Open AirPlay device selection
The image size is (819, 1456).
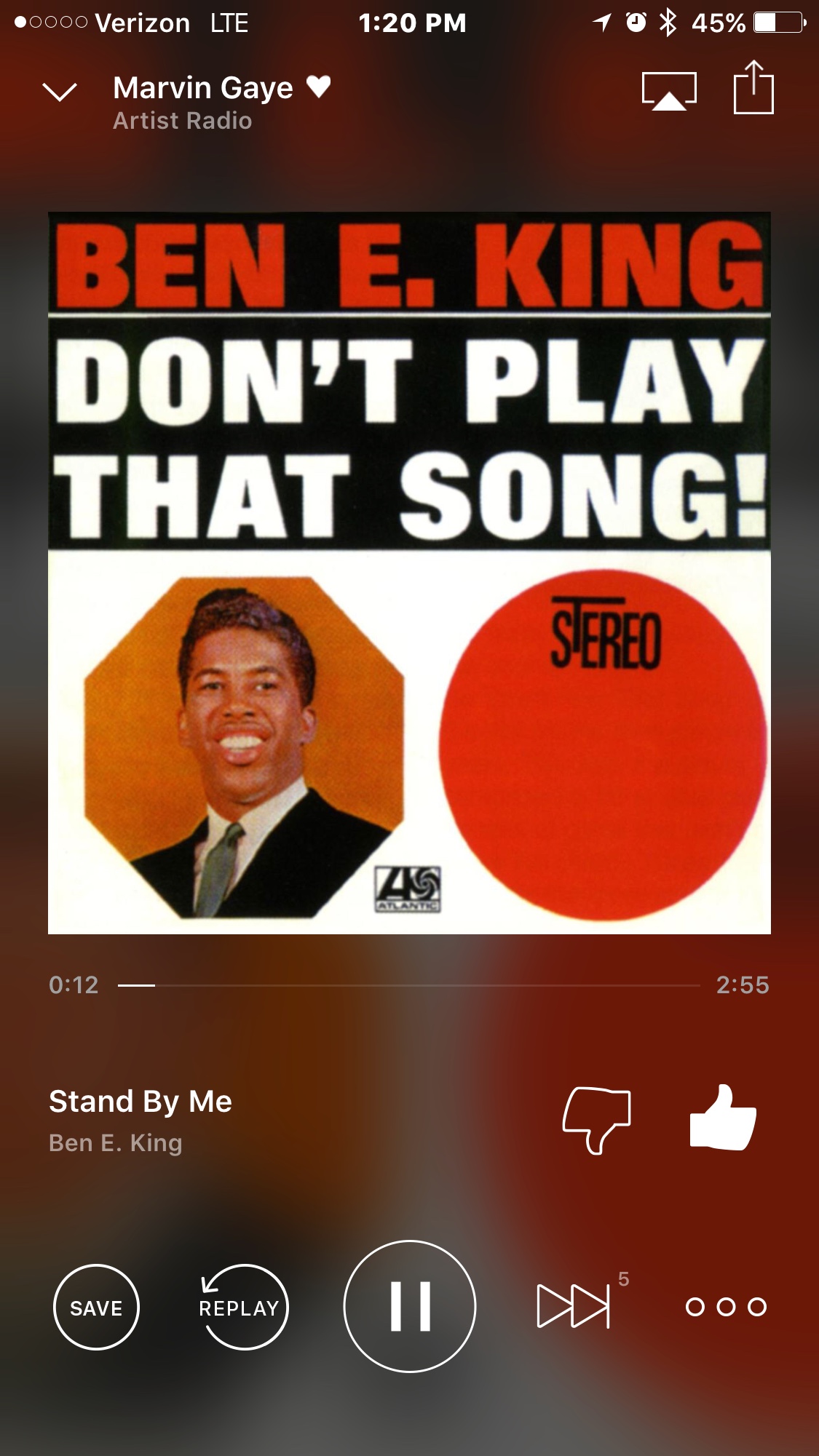[669, 91]
